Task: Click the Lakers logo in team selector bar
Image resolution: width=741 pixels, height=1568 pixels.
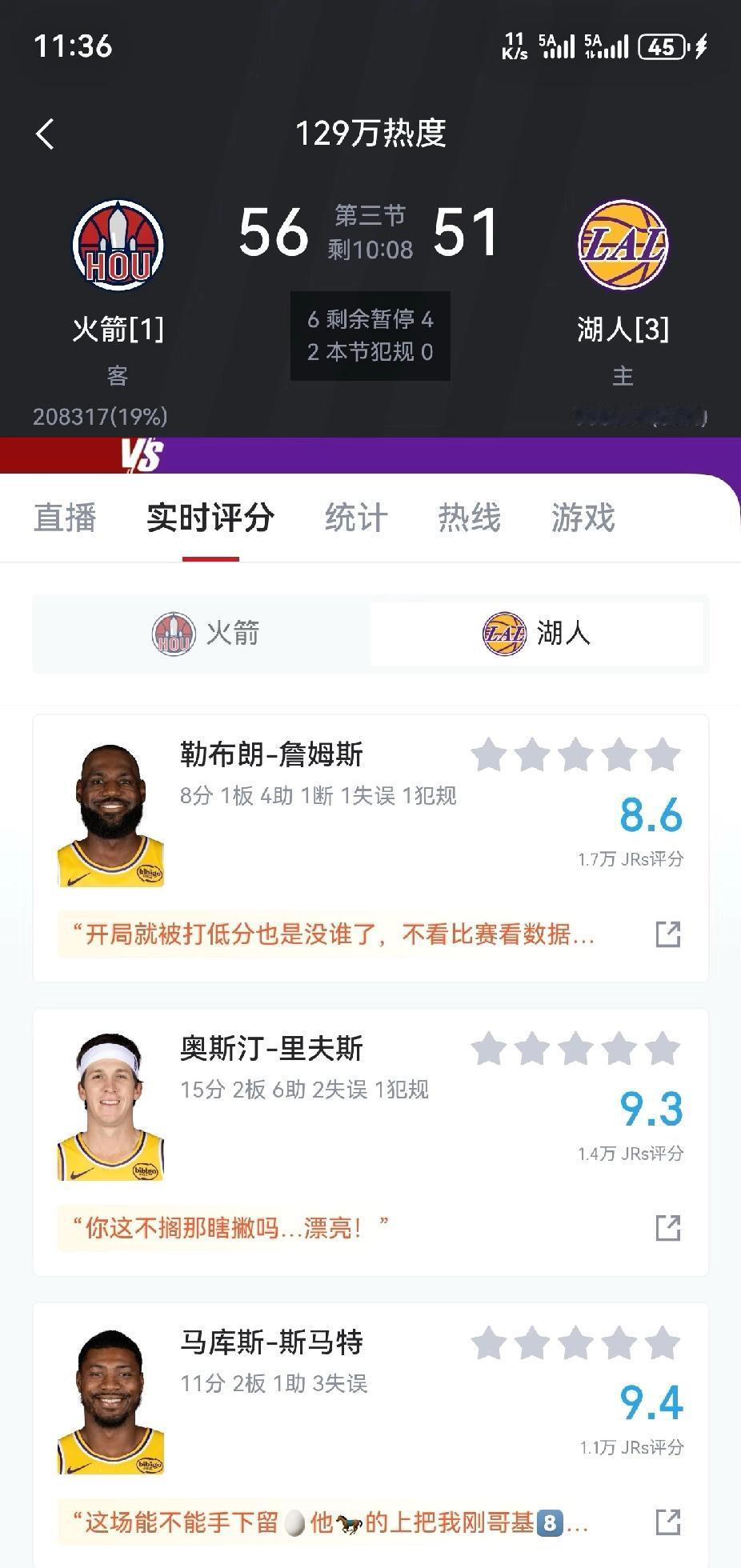Action: [505, 634]
